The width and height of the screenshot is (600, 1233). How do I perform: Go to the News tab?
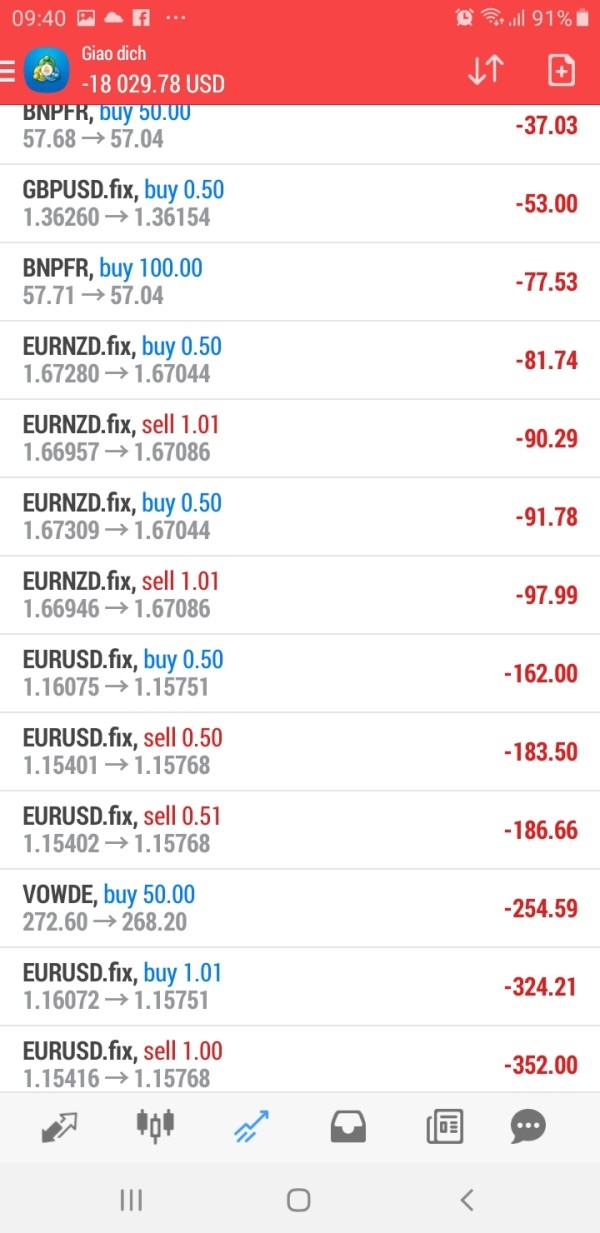click(x=444, y=1128)
